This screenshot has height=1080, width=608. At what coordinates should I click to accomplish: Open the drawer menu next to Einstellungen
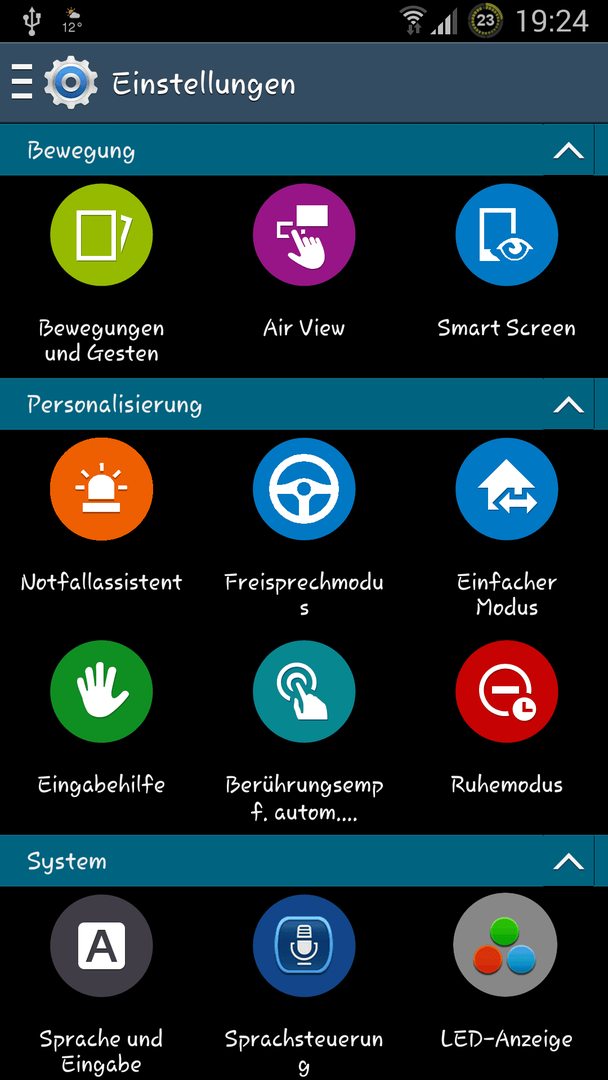22,83
